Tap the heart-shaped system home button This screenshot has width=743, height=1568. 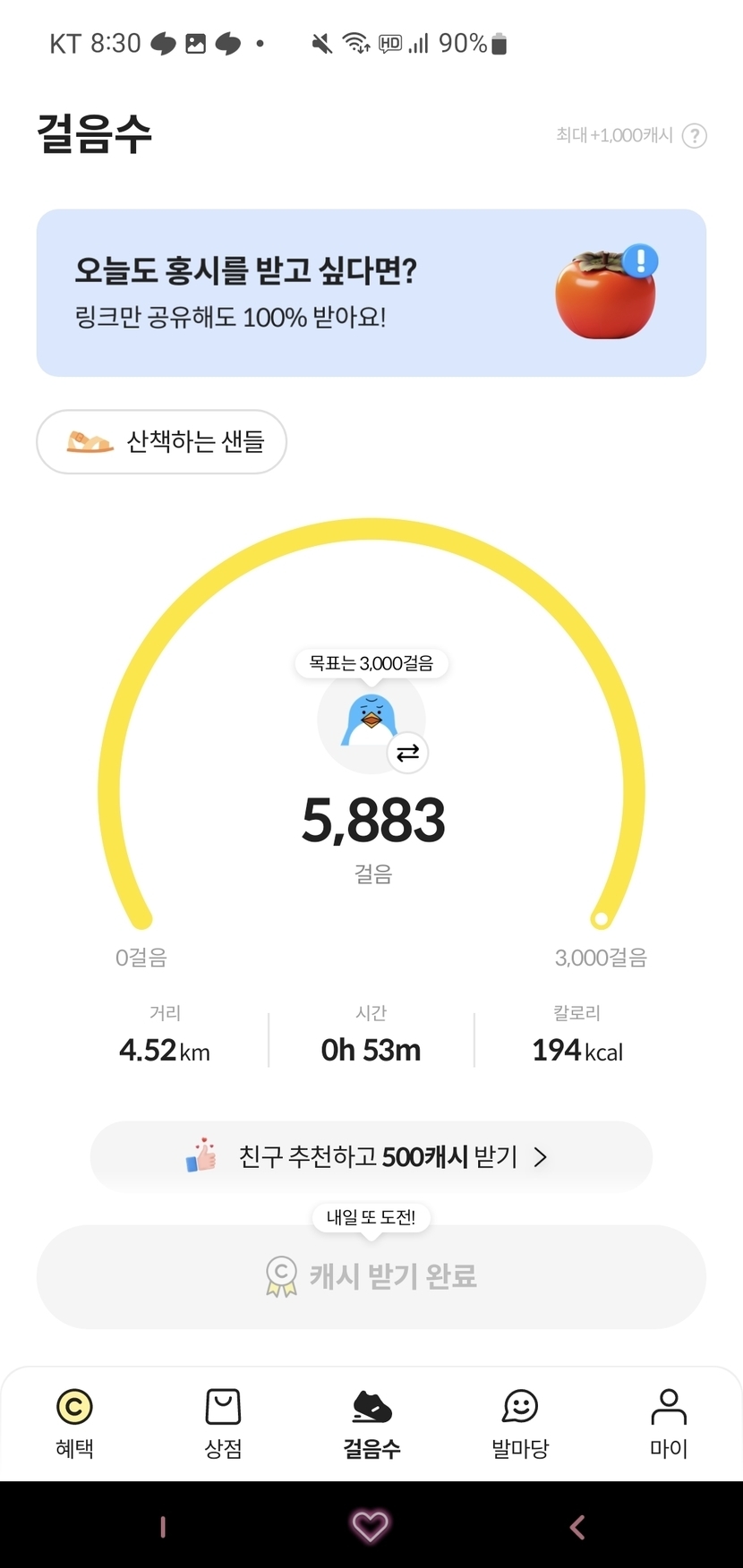tap(370, 1526)
